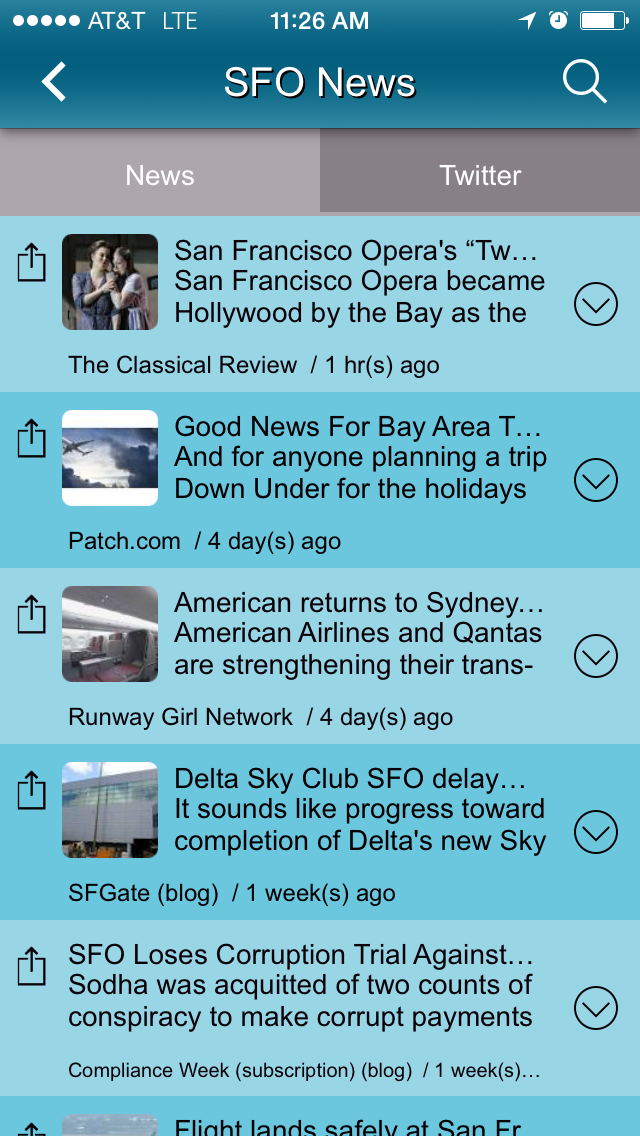Open the Good News For Bay Area story

(359, 458)
